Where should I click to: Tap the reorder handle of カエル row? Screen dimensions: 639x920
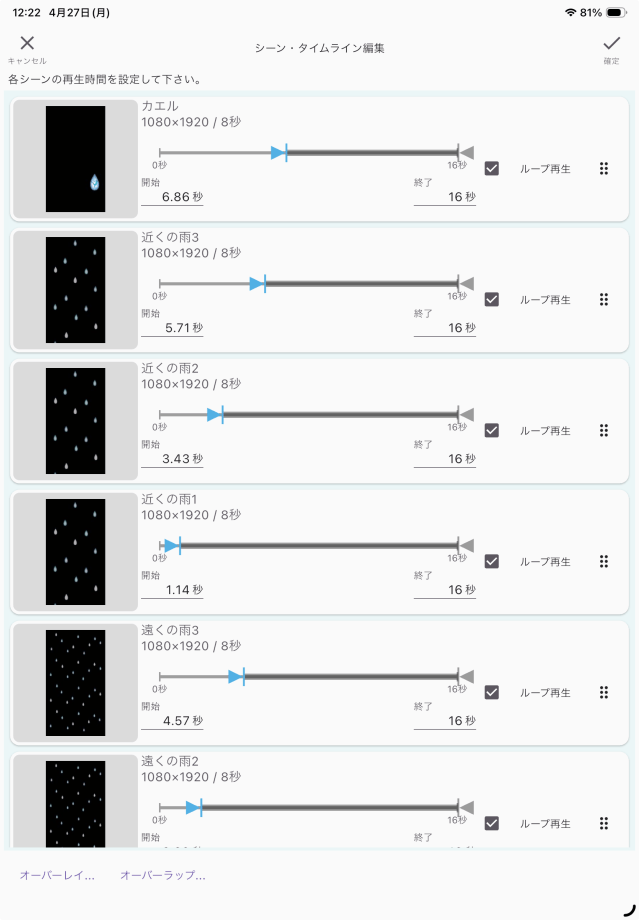click(x=603, y=169)
